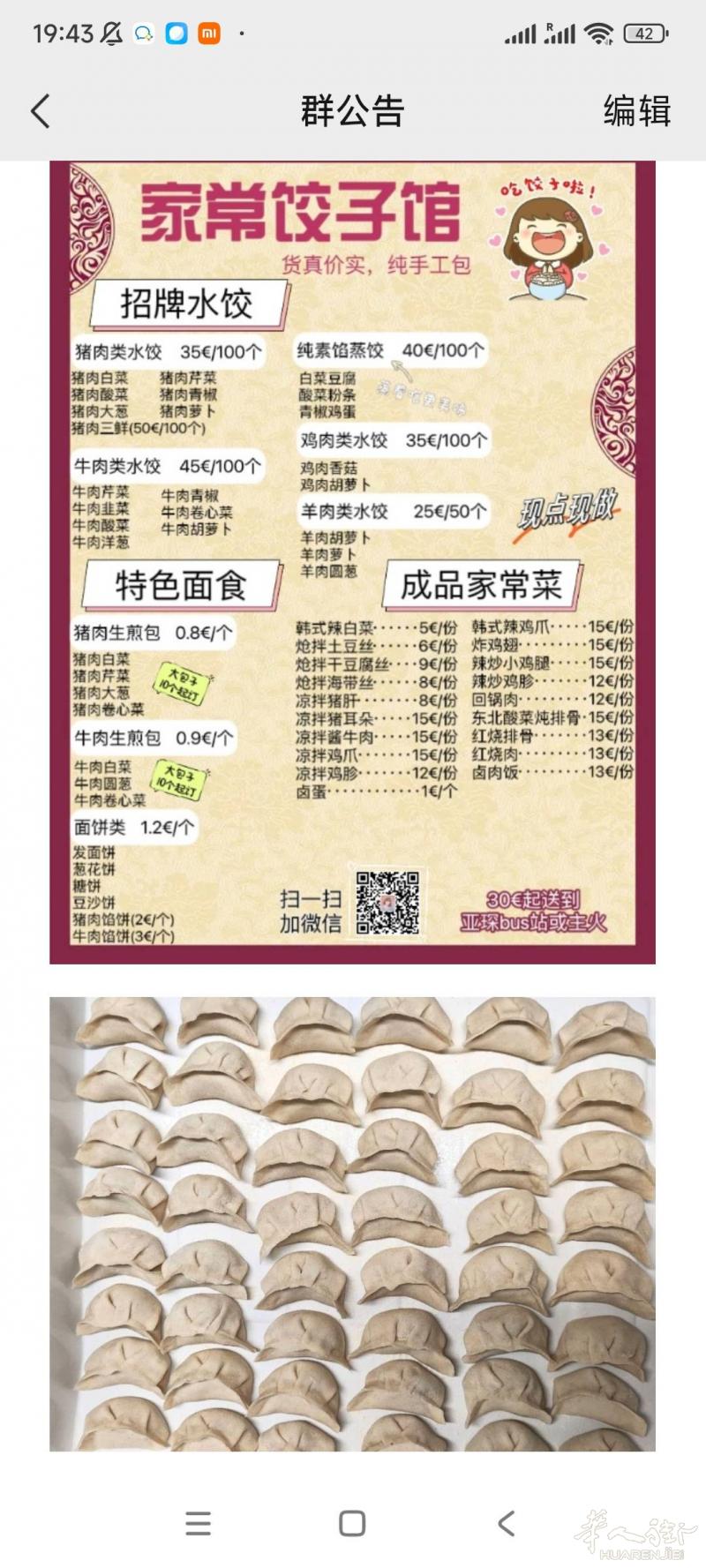Open the dumplings photo
This screenshot has height=1568, width=706.
pyautogui.click(x=352, y=1224)
